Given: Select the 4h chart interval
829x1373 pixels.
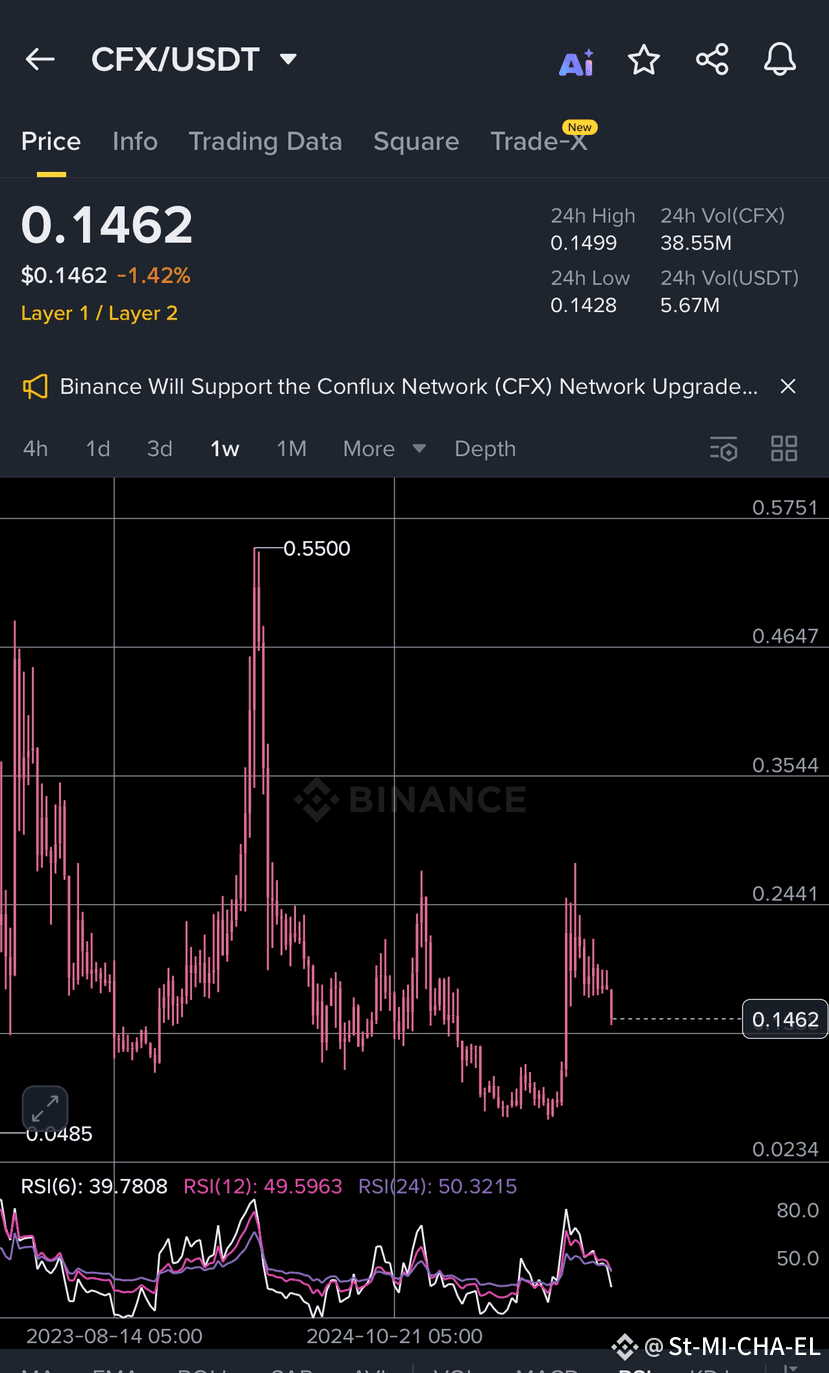Looking at the screenshot, I should point(35,449).
